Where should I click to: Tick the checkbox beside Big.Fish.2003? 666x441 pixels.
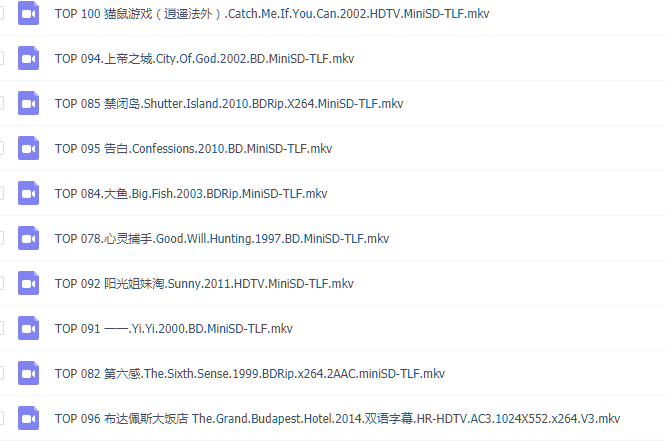[x=1, y=194]
